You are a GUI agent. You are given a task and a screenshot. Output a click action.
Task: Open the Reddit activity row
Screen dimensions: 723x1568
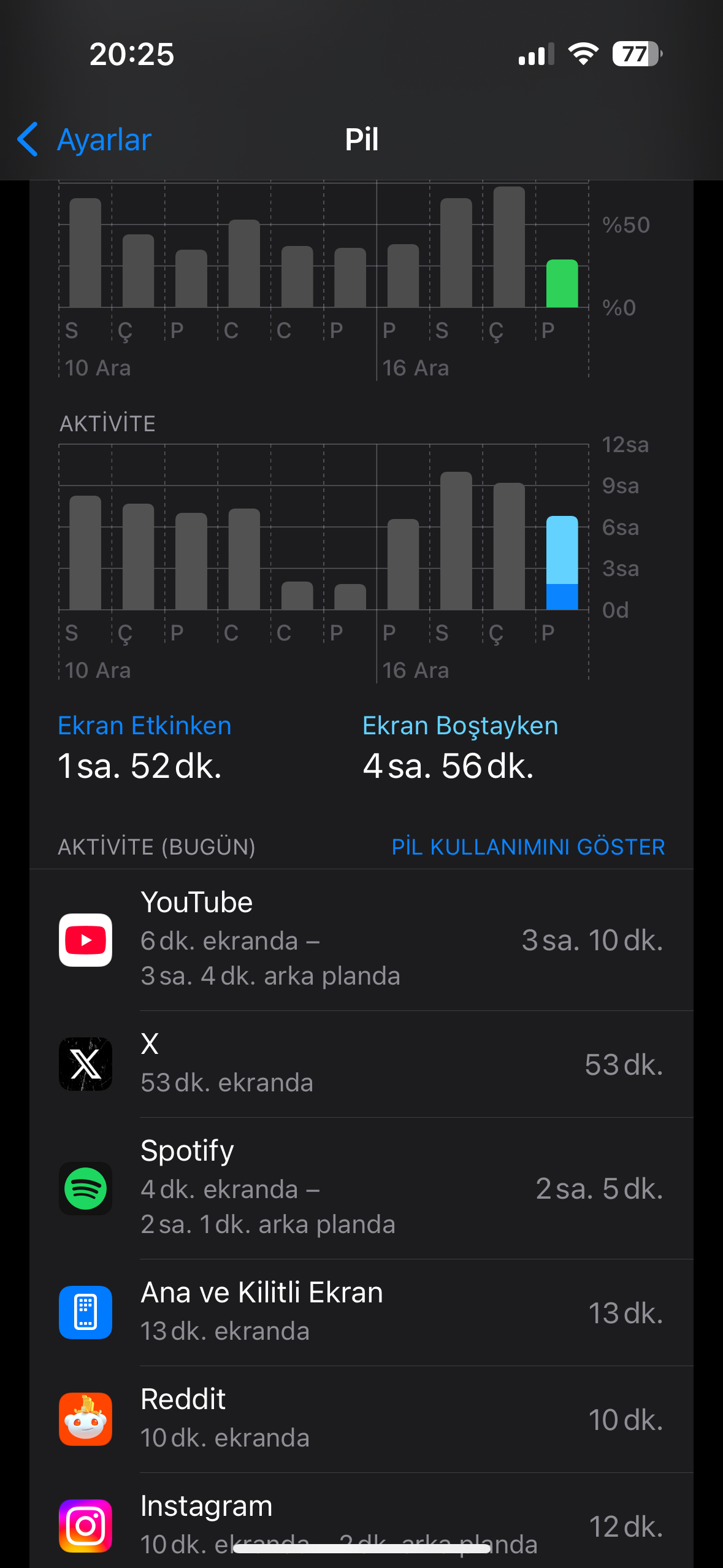click(361, 1420)
